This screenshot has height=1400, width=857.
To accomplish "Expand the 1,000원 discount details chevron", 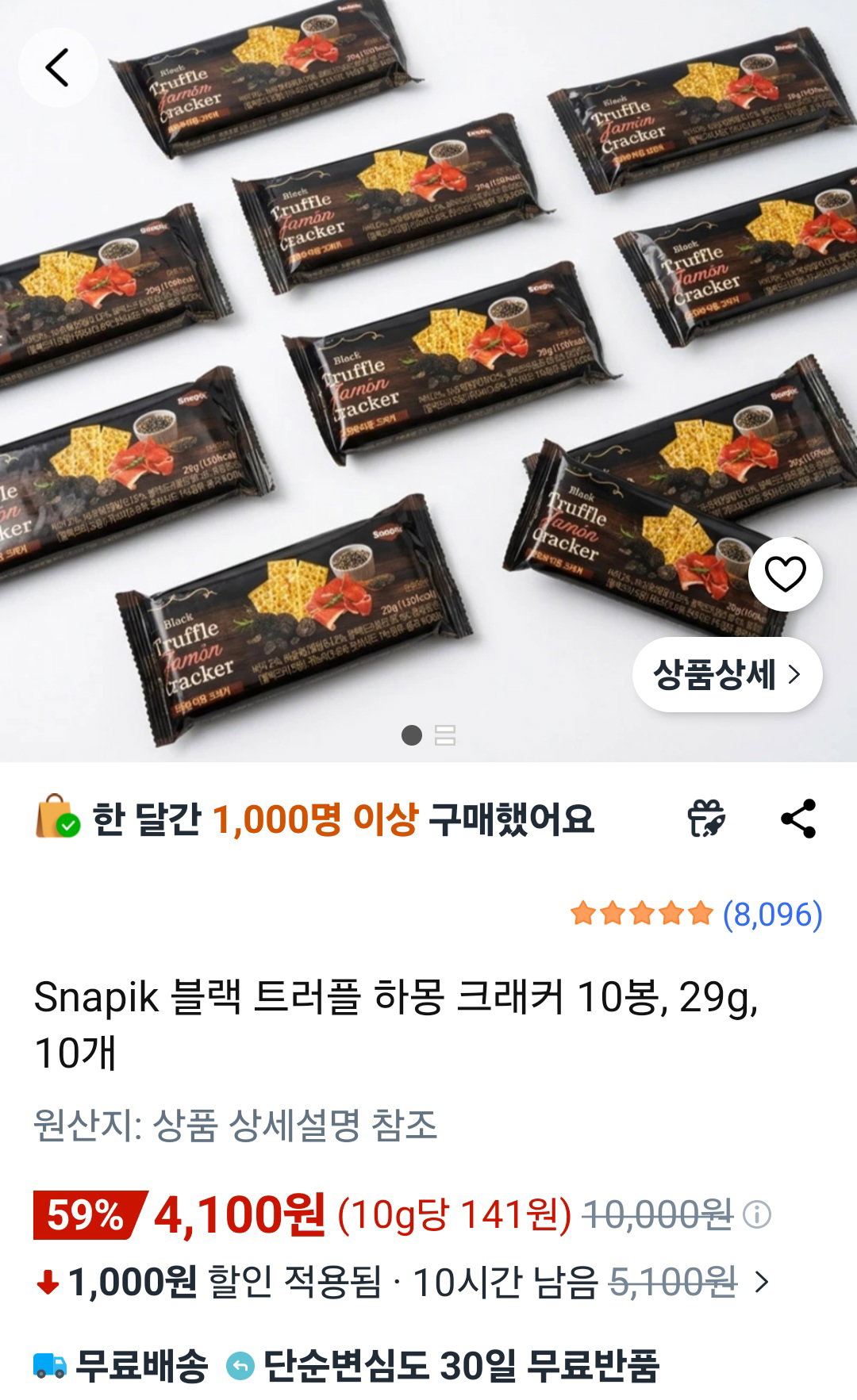I will coord(761,1282).
